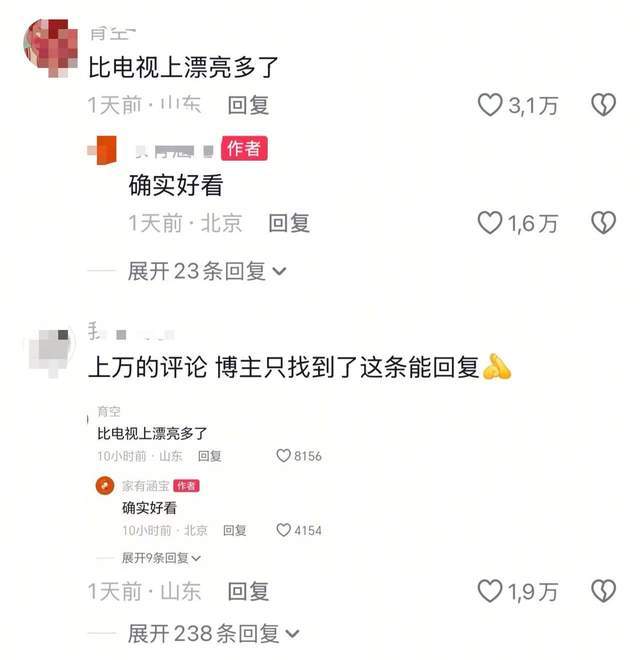Tap 回复 beside 1天前·北京 on author's reply
The height and width of the screenshot is (660, 640).
(289, 223)
